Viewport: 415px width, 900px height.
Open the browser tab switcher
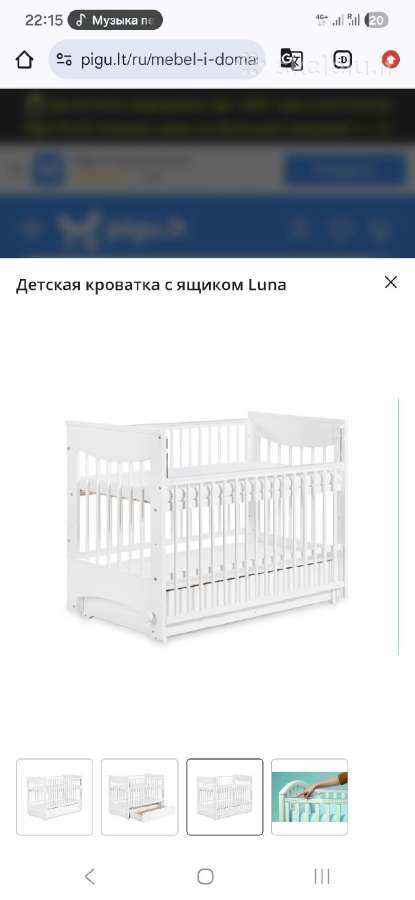click(343, 59)
